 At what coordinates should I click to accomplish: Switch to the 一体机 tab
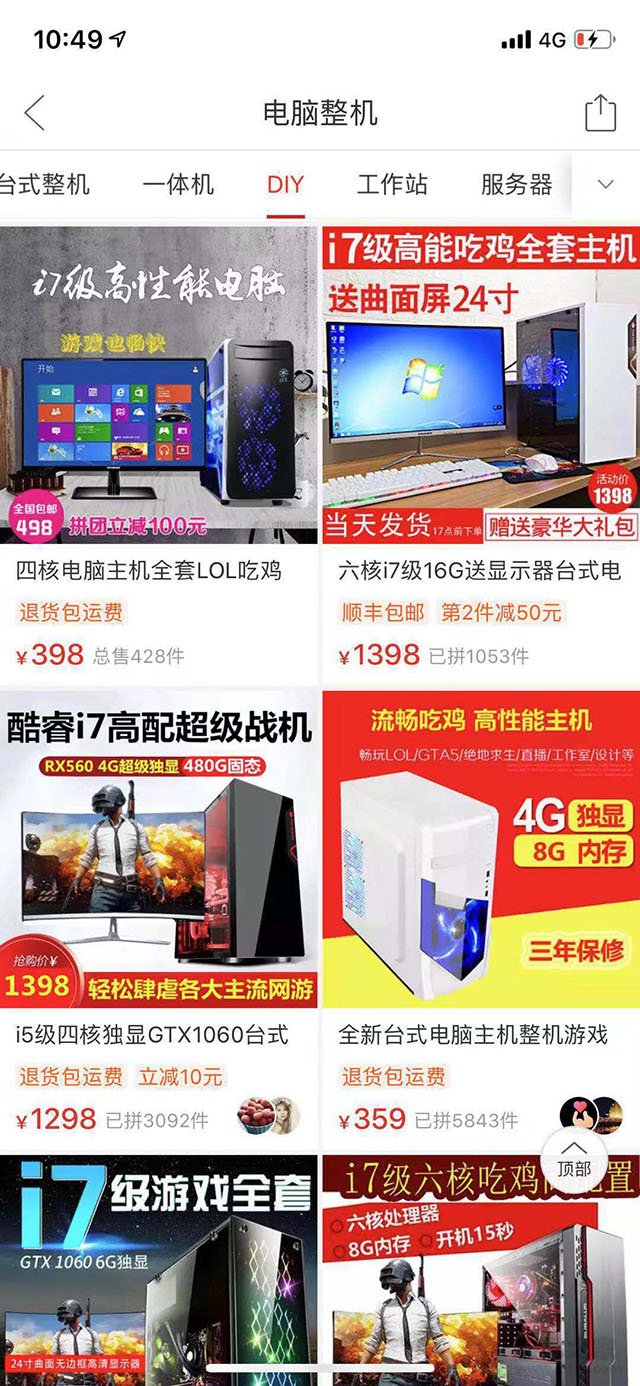pyautogui.click(x=178, y=185)
